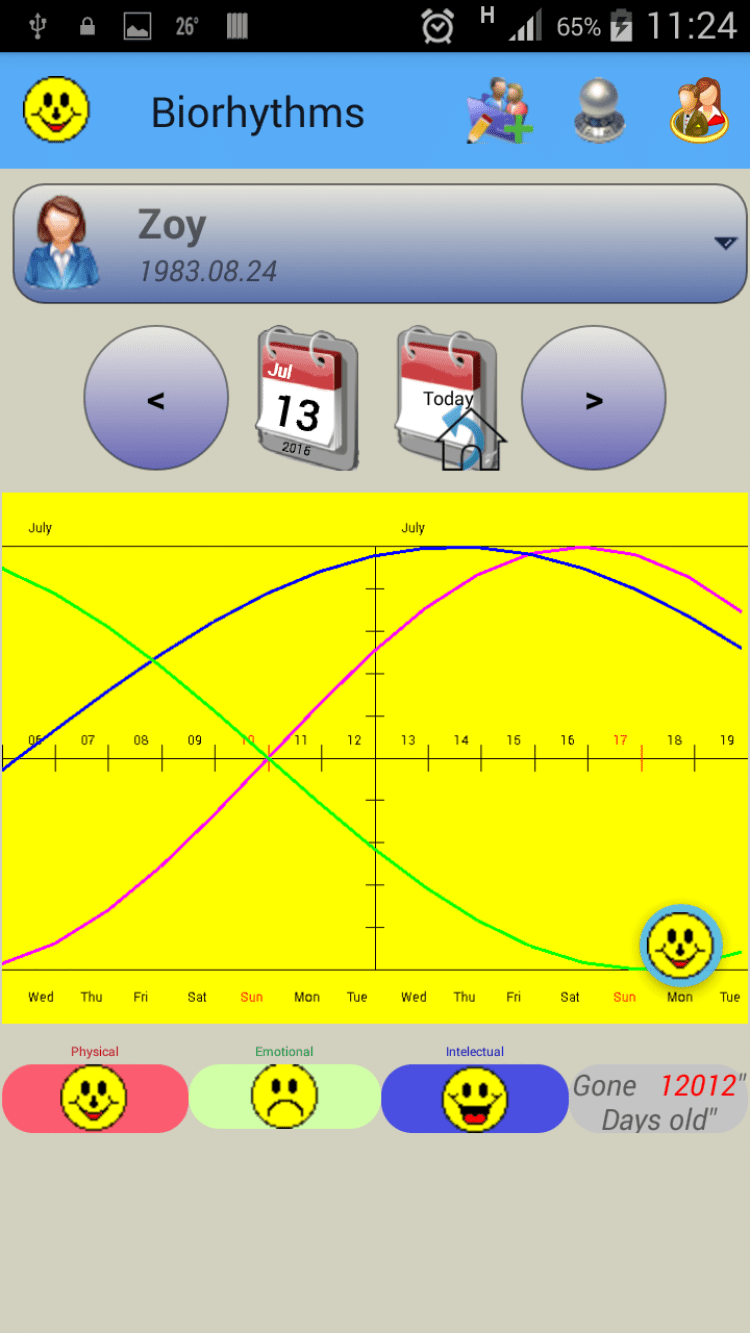The image size is (750, 1333).
Task: Advance to the next day
Action: tap(594, 398)
